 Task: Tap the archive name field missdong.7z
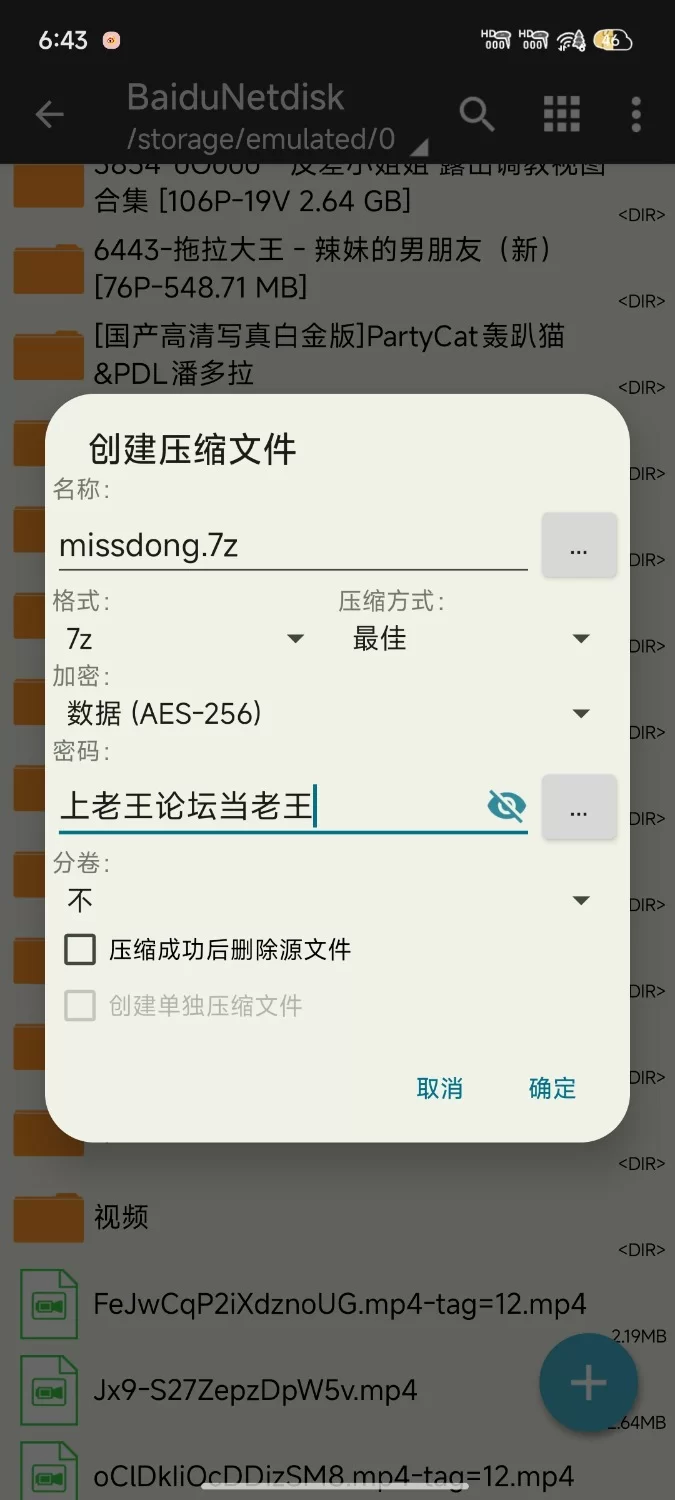[290, 546]
